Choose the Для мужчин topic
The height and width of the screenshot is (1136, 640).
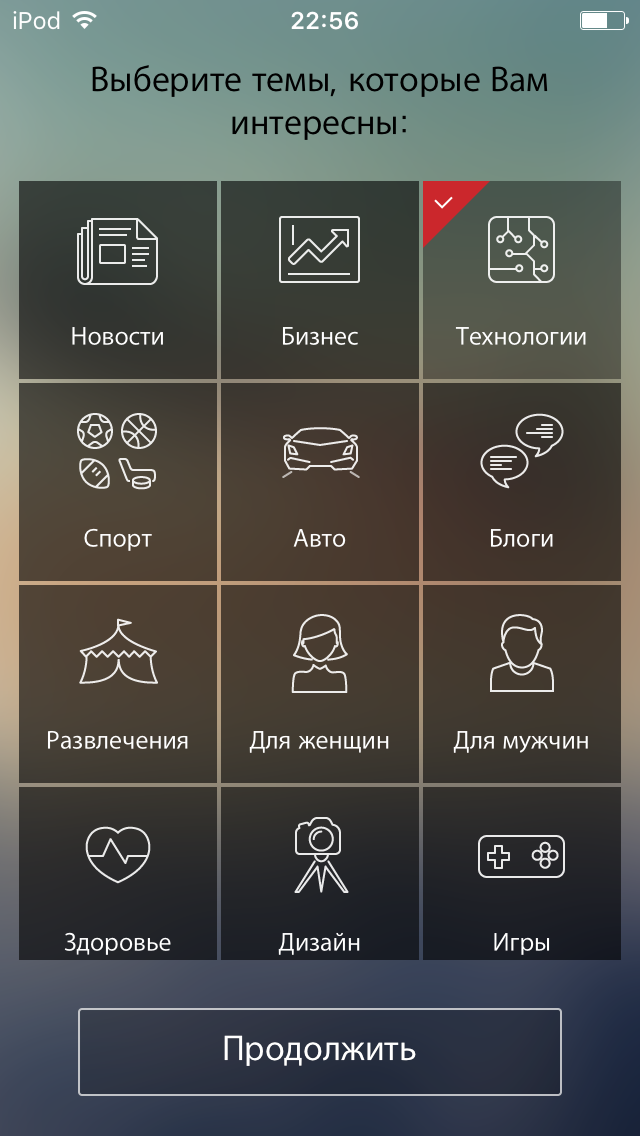coord(522,684)
